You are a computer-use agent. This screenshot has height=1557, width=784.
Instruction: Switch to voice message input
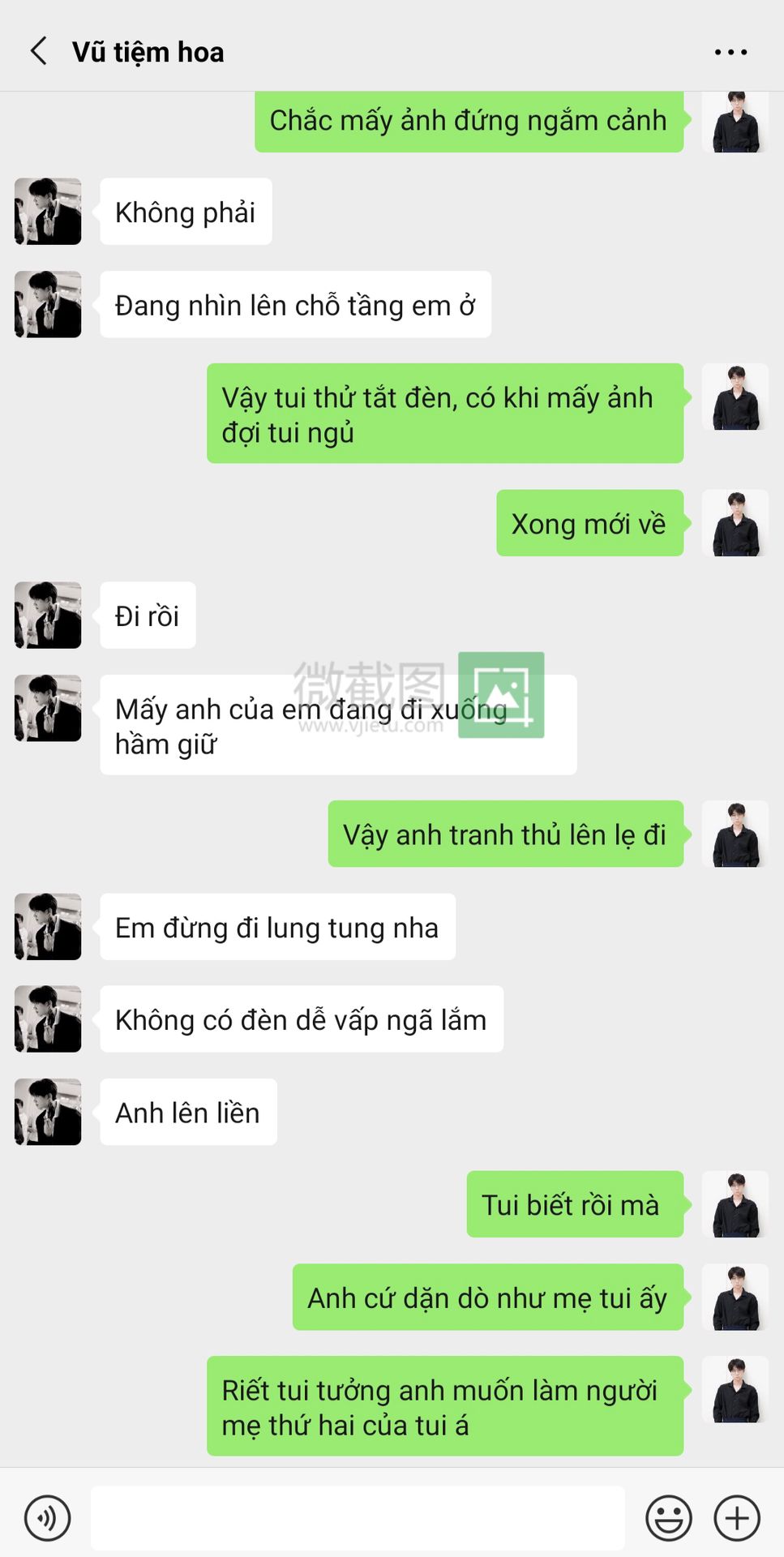[x=48, y=1517]
